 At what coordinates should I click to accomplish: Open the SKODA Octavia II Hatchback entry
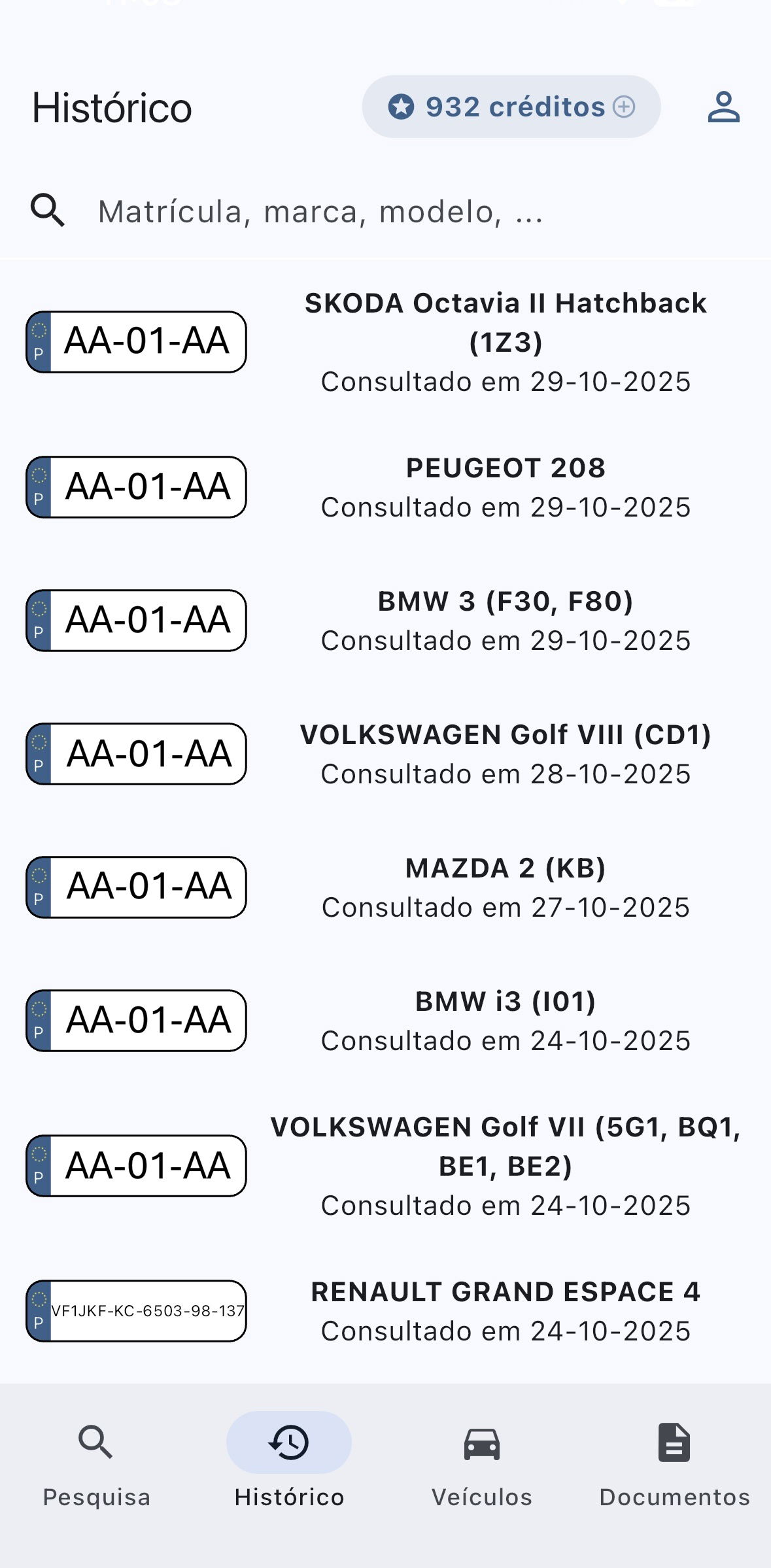click(505, 341)
